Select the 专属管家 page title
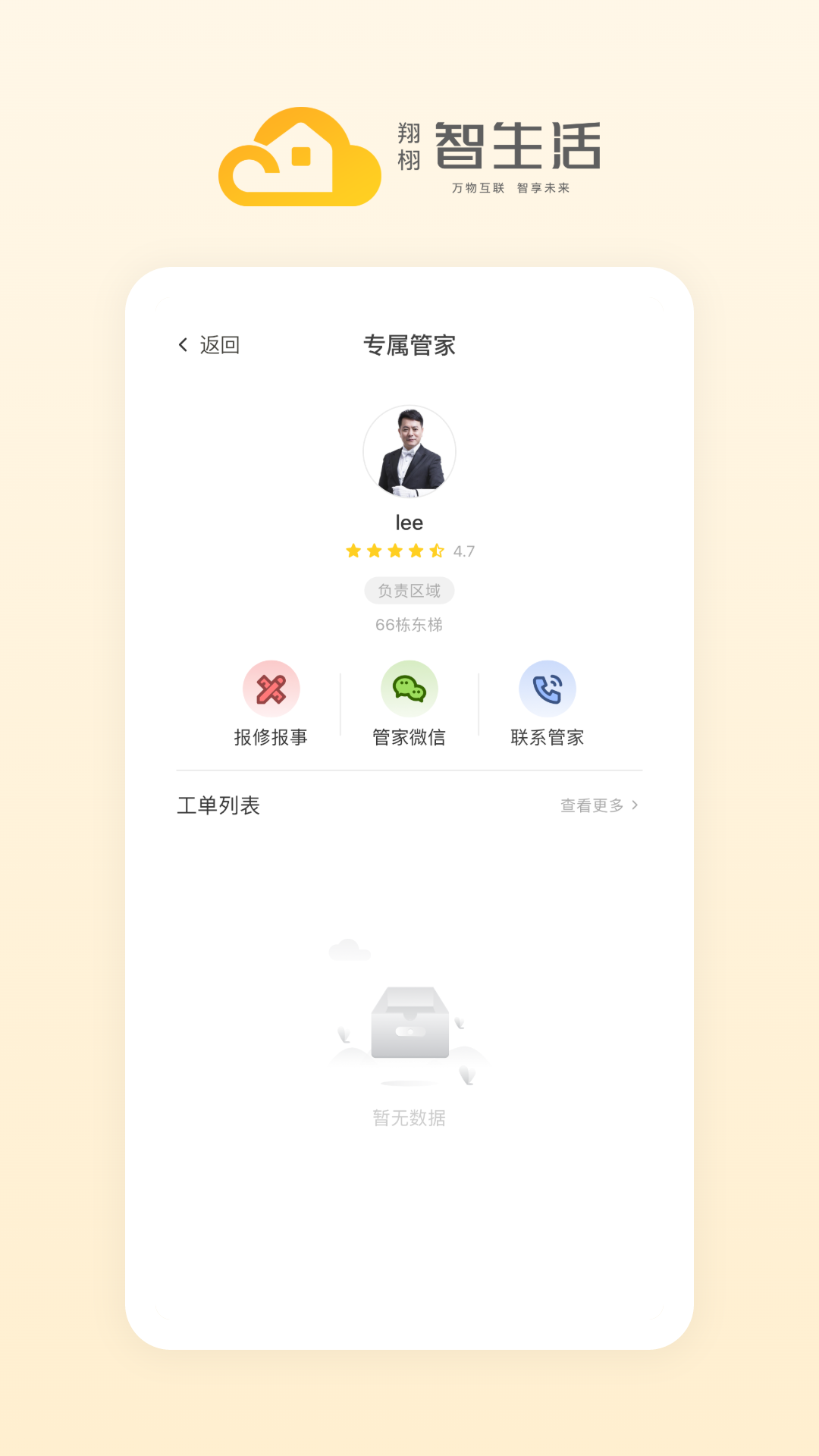 (409, 346)
